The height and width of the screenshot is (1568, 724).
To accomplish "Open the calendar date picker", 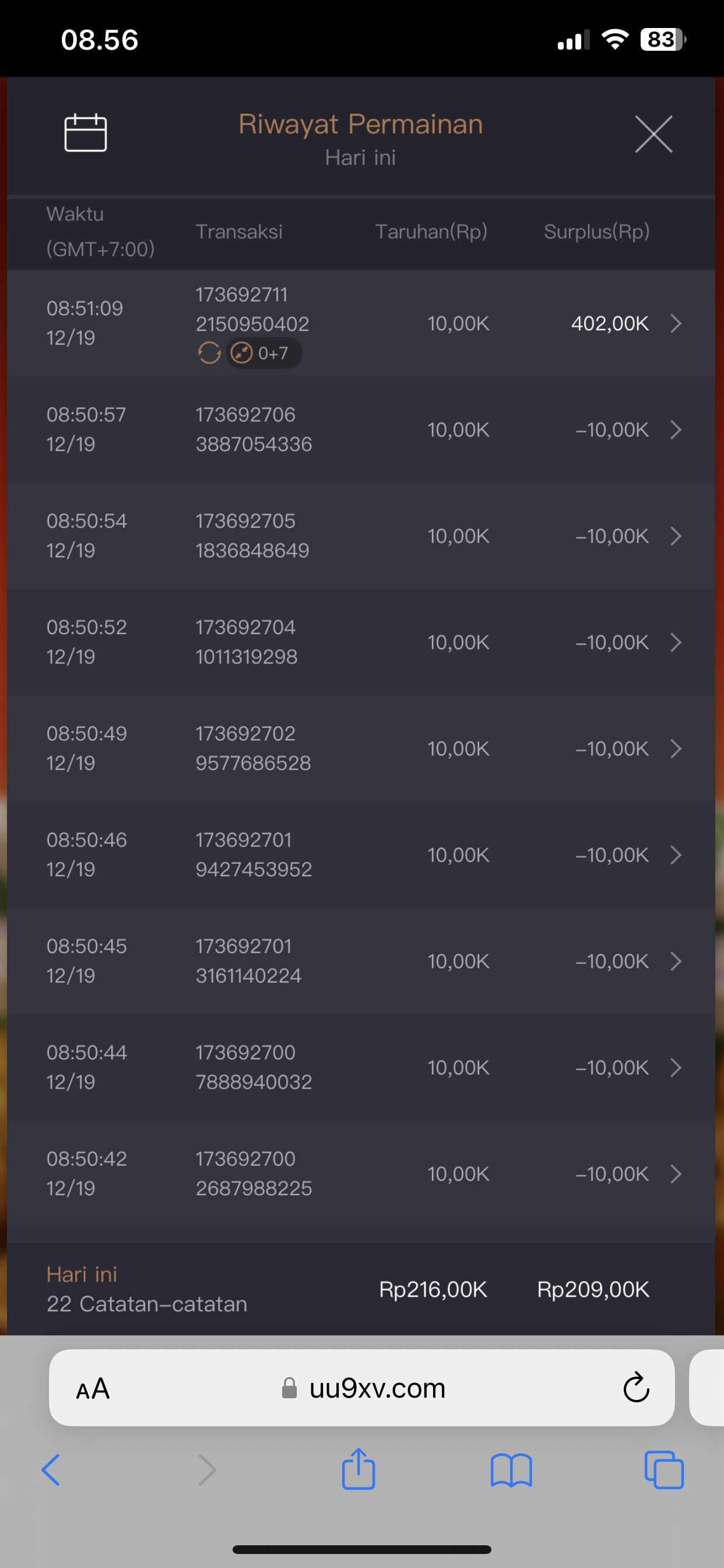I will 85,132.
